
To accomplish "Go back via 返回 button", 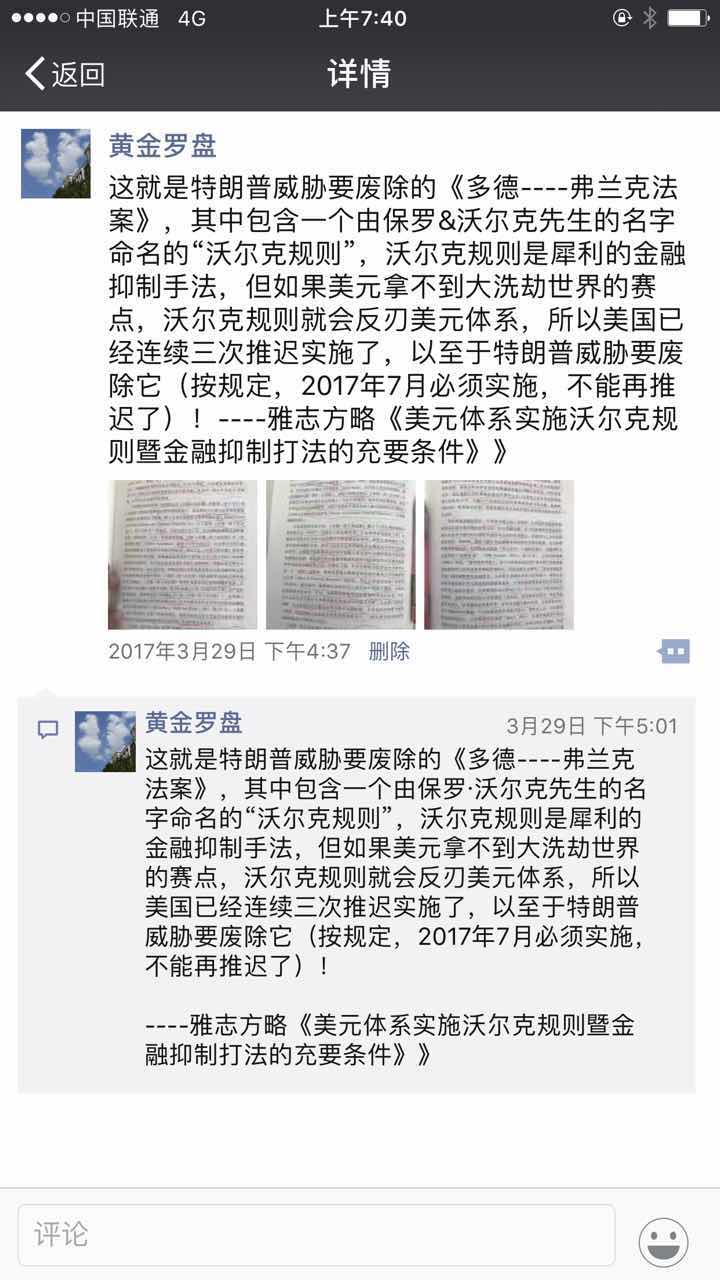I will (x=65, y=74).
